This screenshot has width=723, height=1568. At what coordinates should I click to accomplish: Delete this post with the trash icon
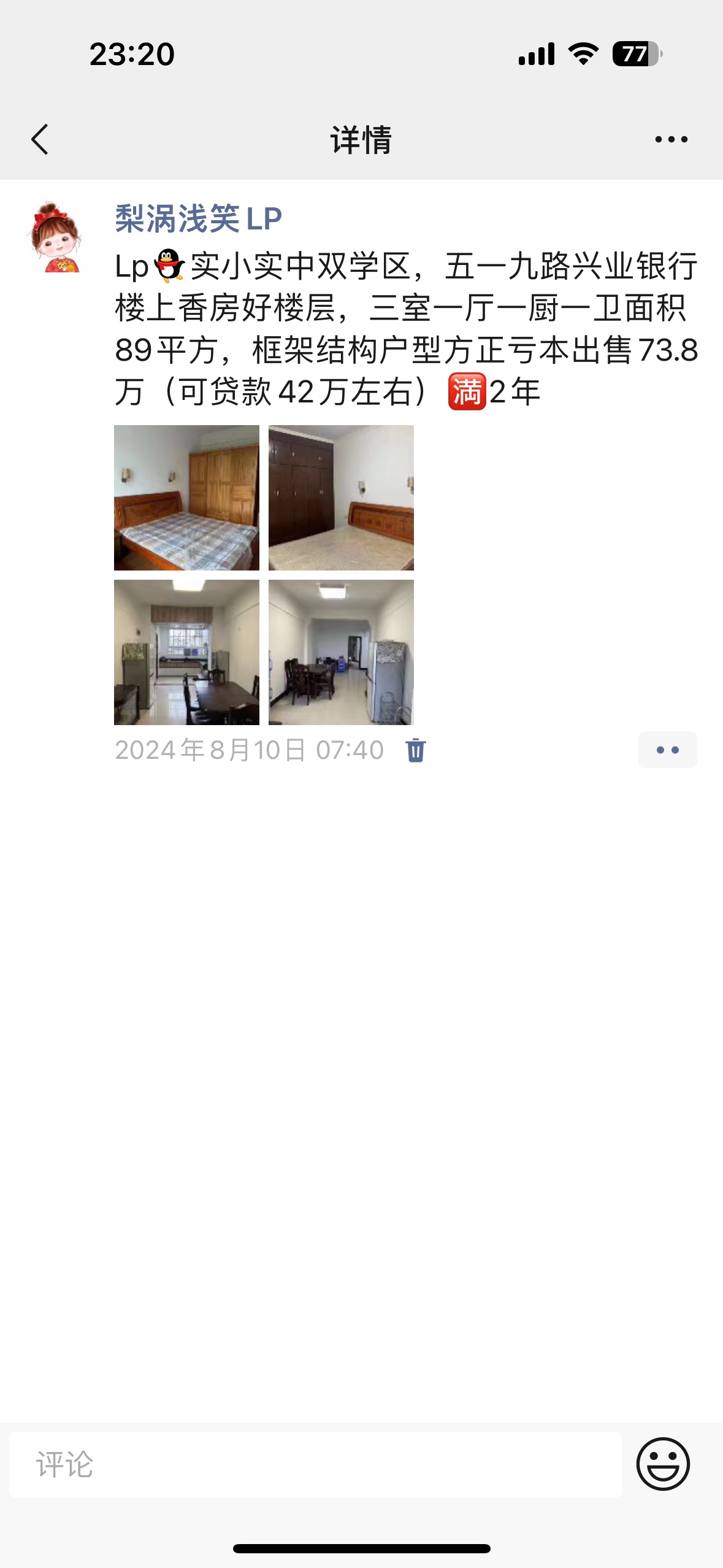point(415,750)
